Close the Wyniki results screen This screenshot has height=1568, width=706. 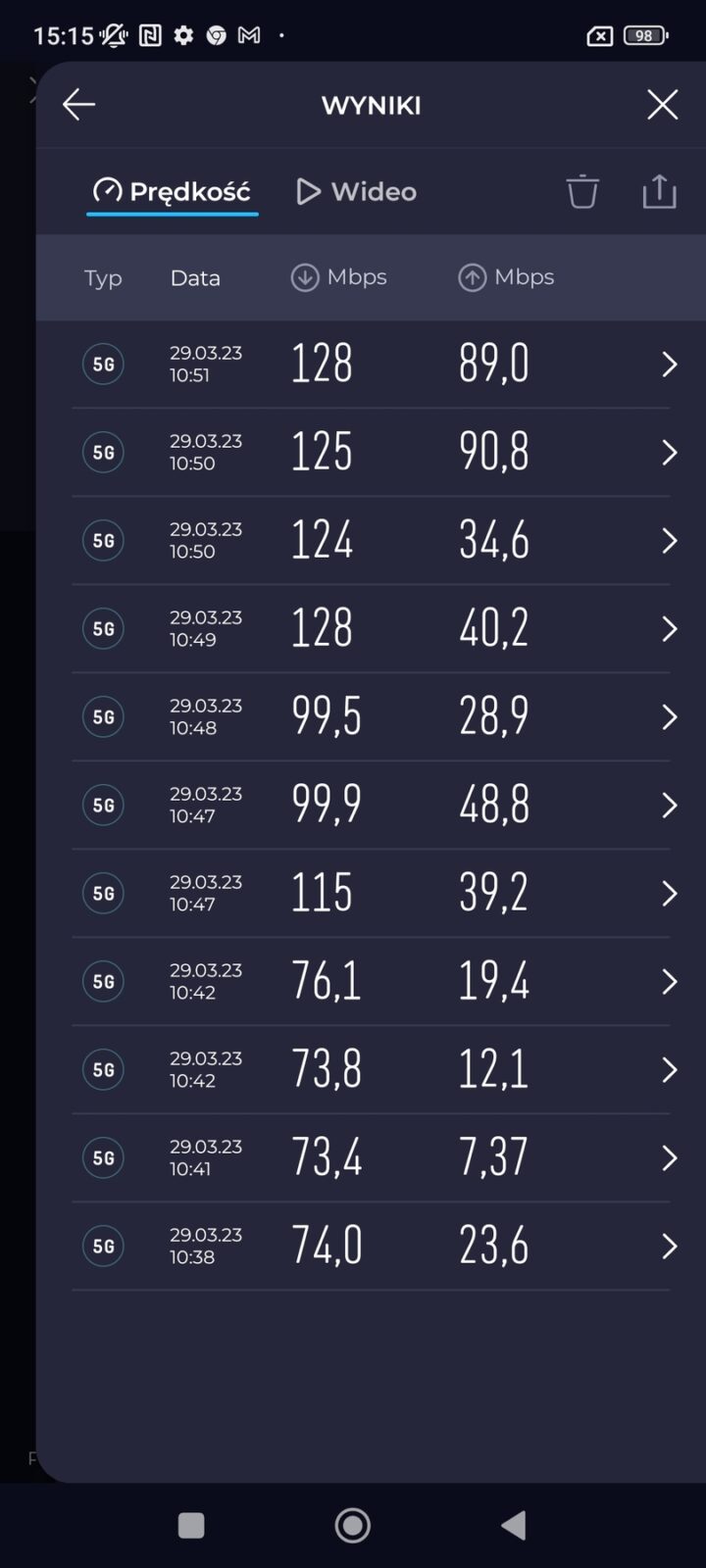pyautogui.click(x=662, y=105)
